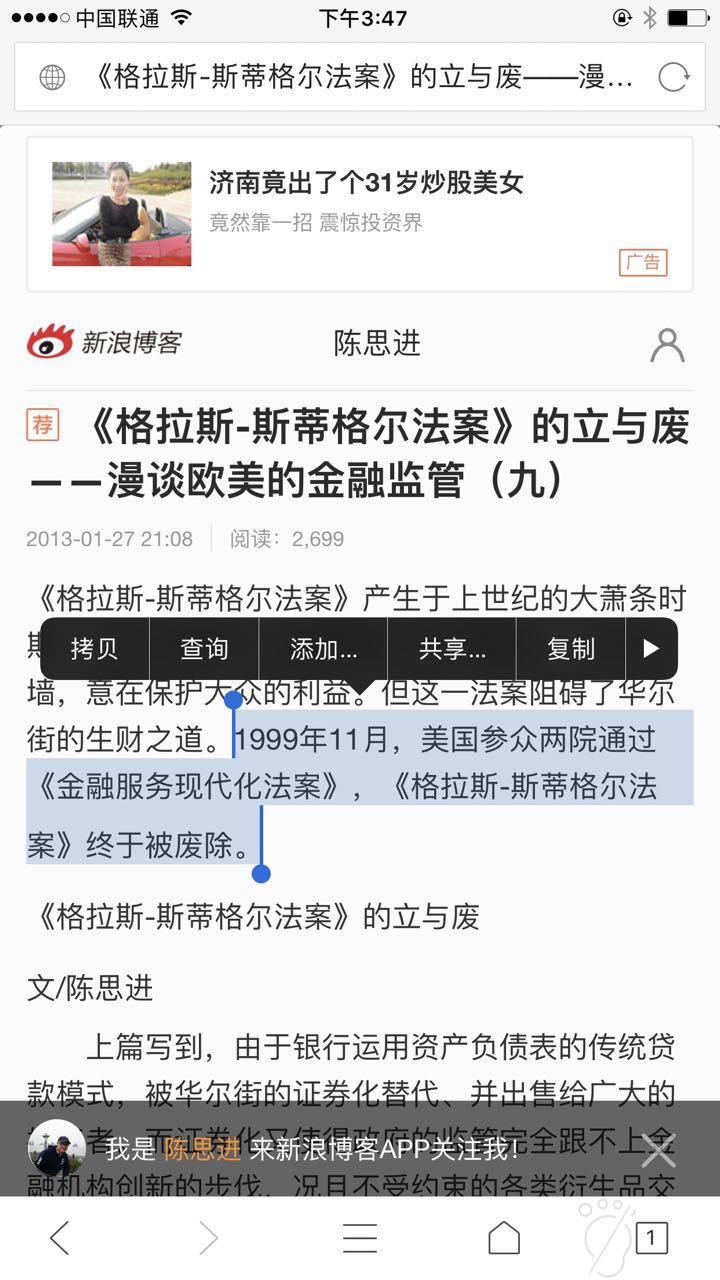The image size is (720, 1280).
Task: Open the Sina Blog logo link
Action: pos(104,343)
